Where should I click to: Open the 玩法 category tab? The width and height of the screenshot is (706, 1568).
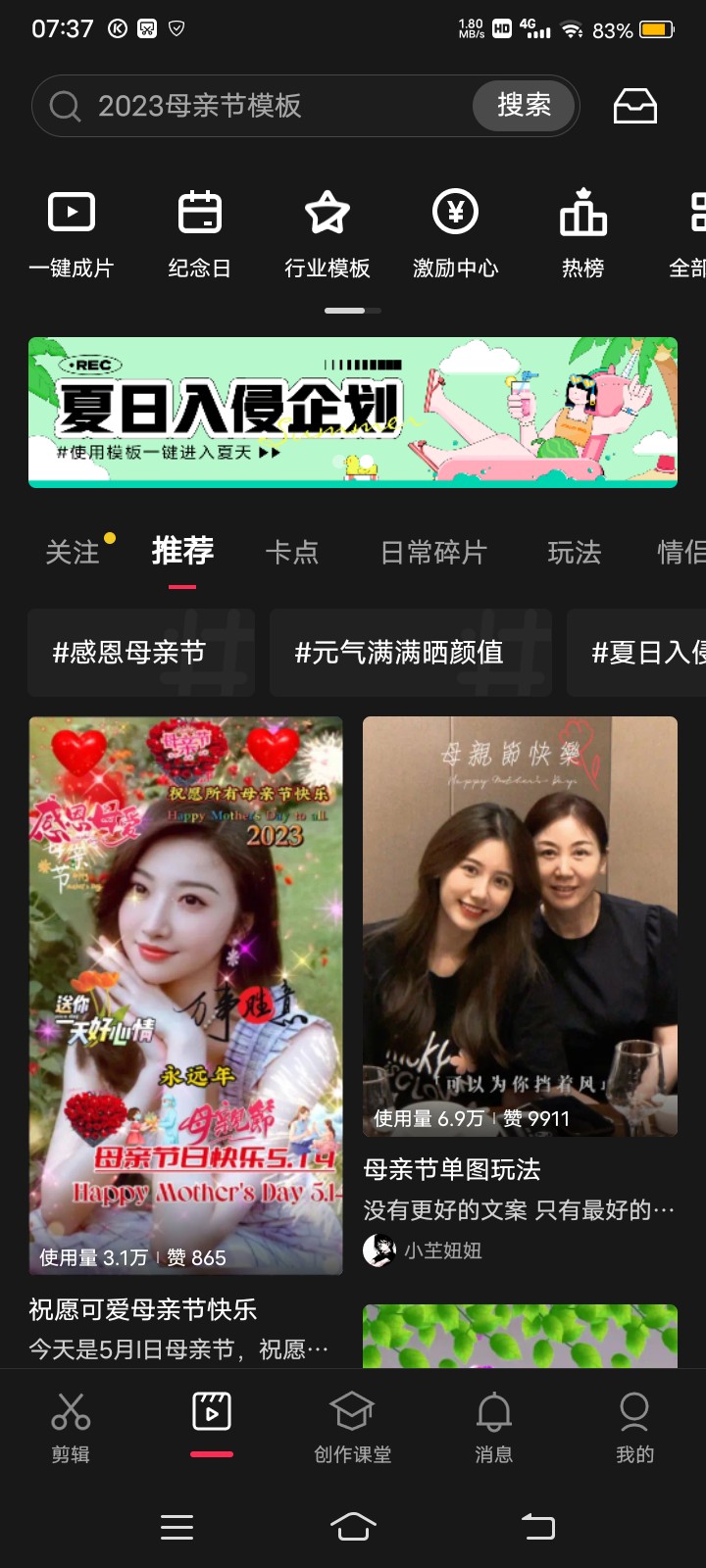[573, 552]
